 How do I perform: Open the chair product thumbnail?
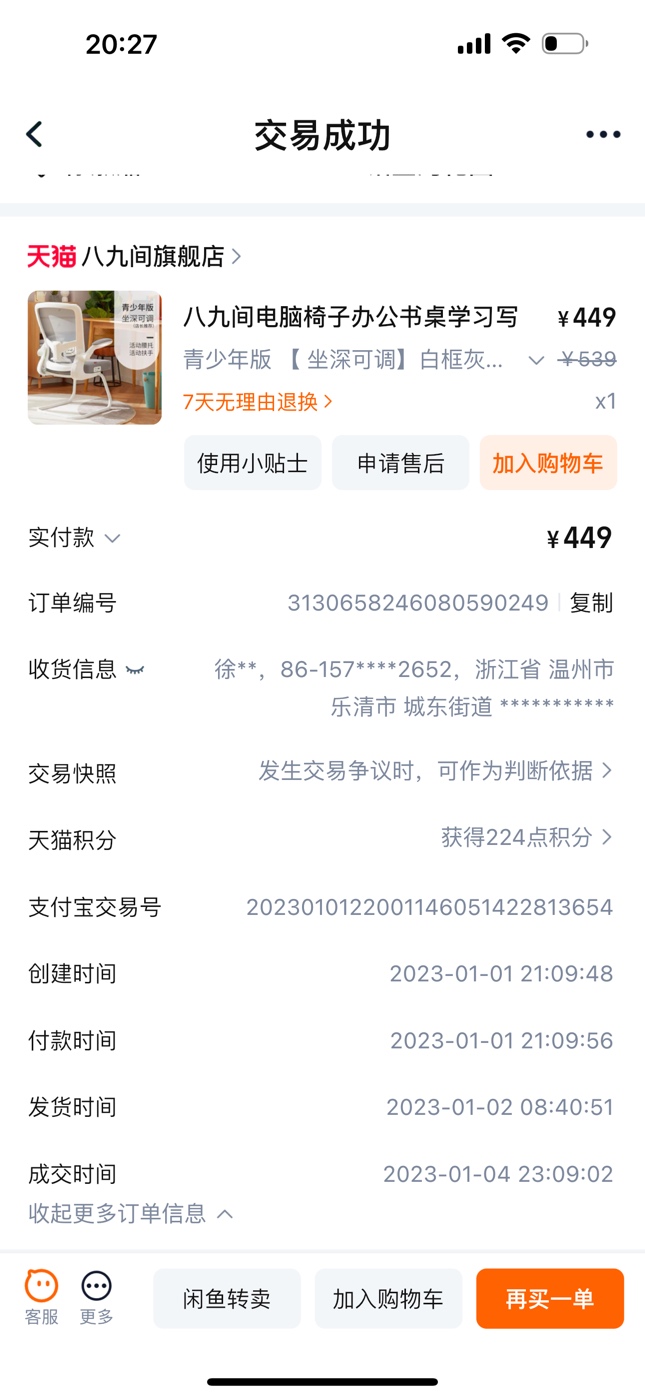95,358
